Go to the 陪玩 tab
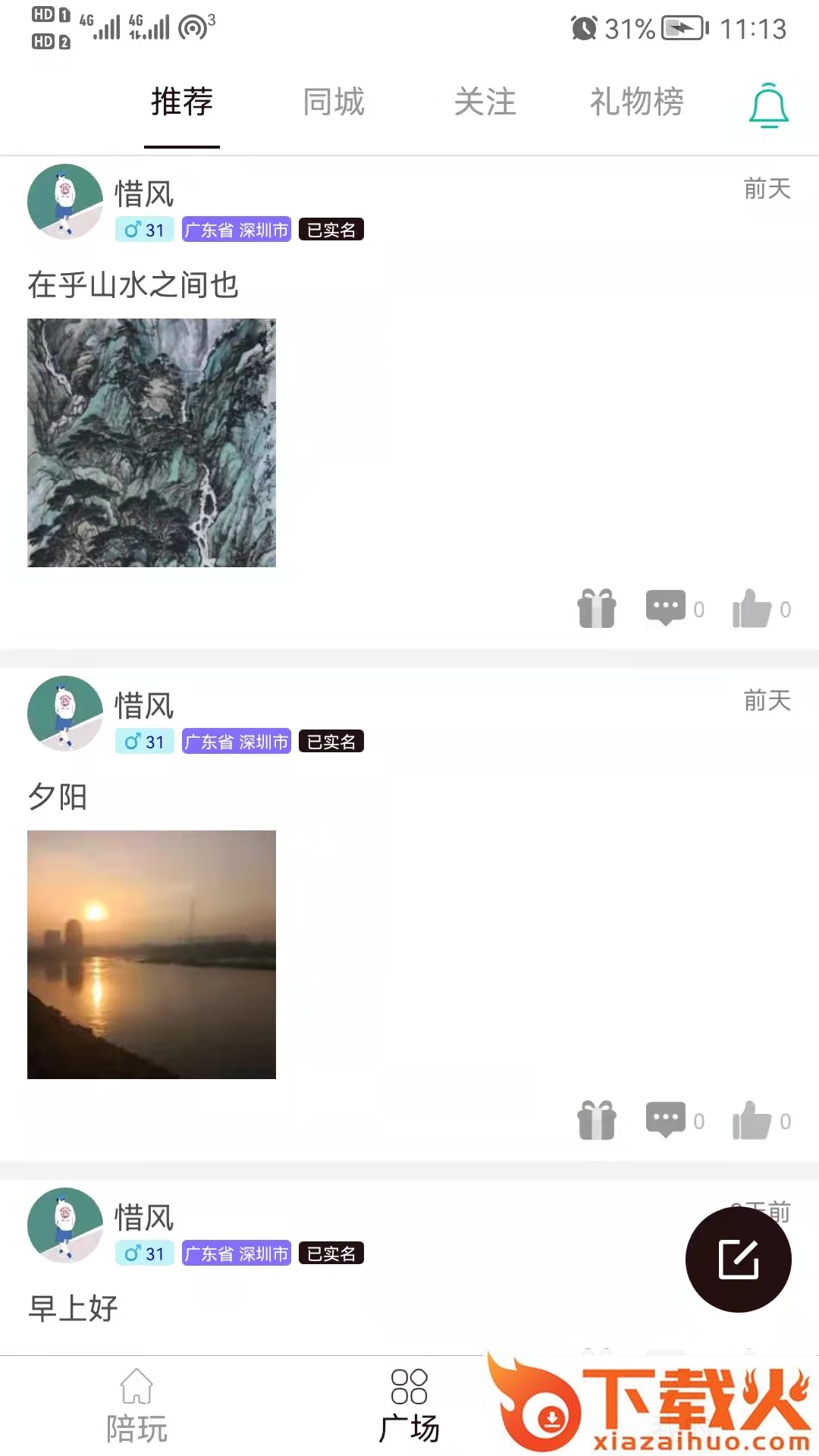Viewport: 819px width, 1456px height. (136, 1407)
